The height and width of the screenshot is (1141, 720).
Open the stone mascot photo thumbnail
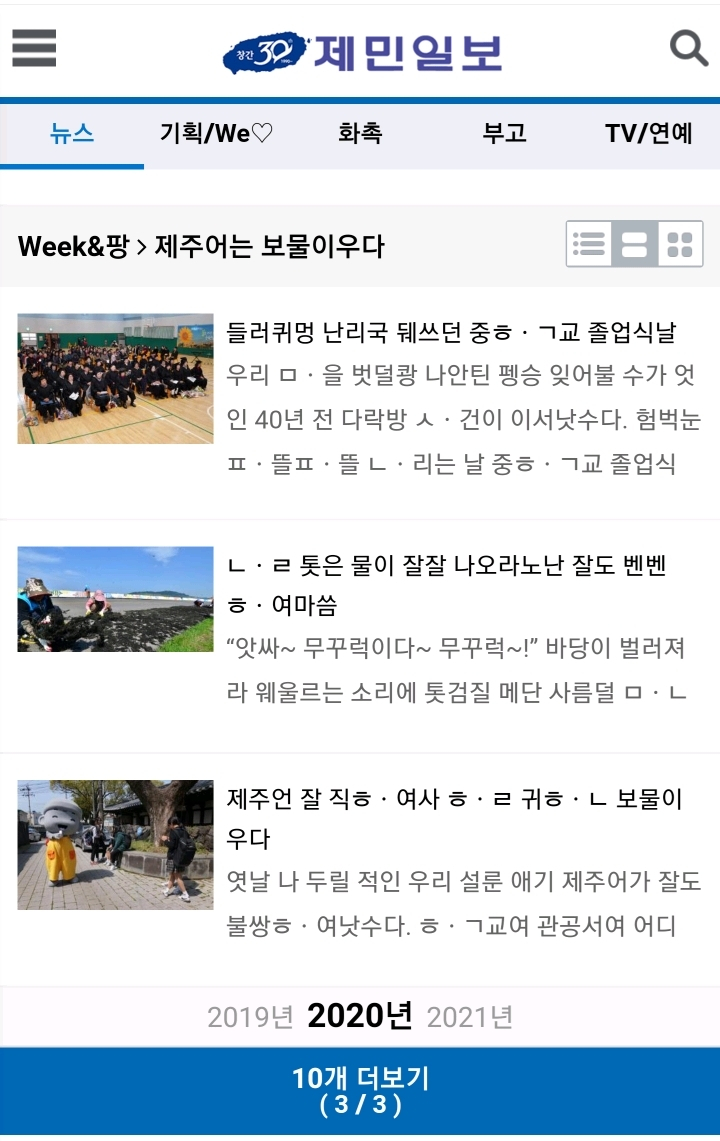click(115, 845)
